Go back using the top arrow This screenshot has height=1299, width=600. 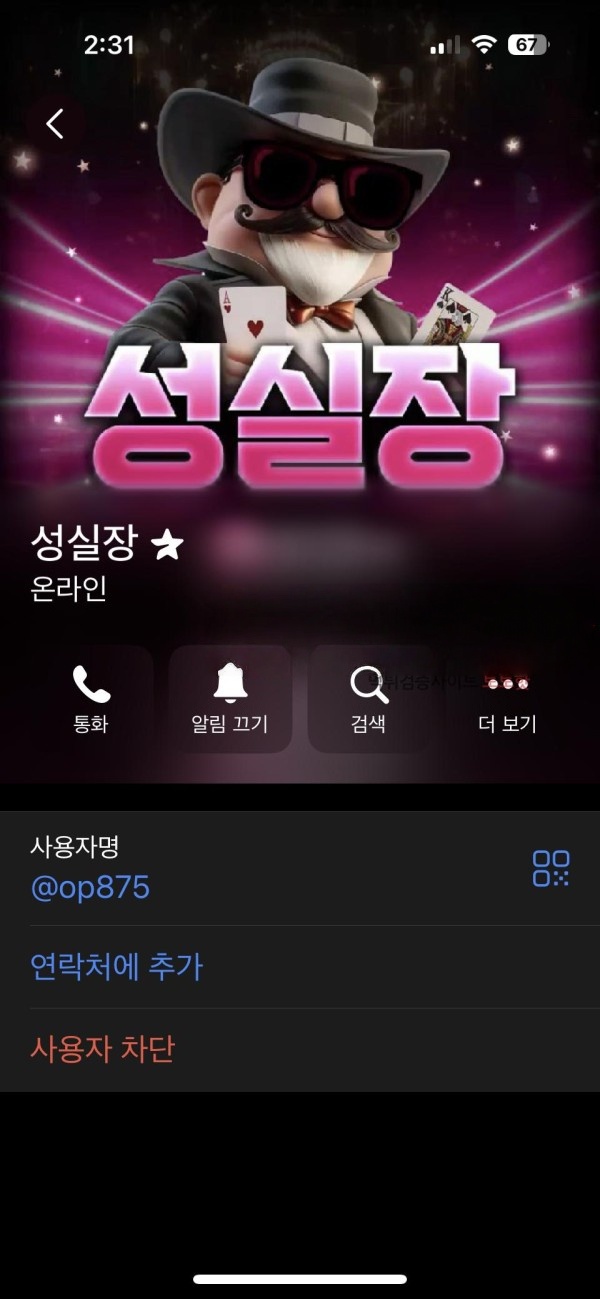[55, 124]
